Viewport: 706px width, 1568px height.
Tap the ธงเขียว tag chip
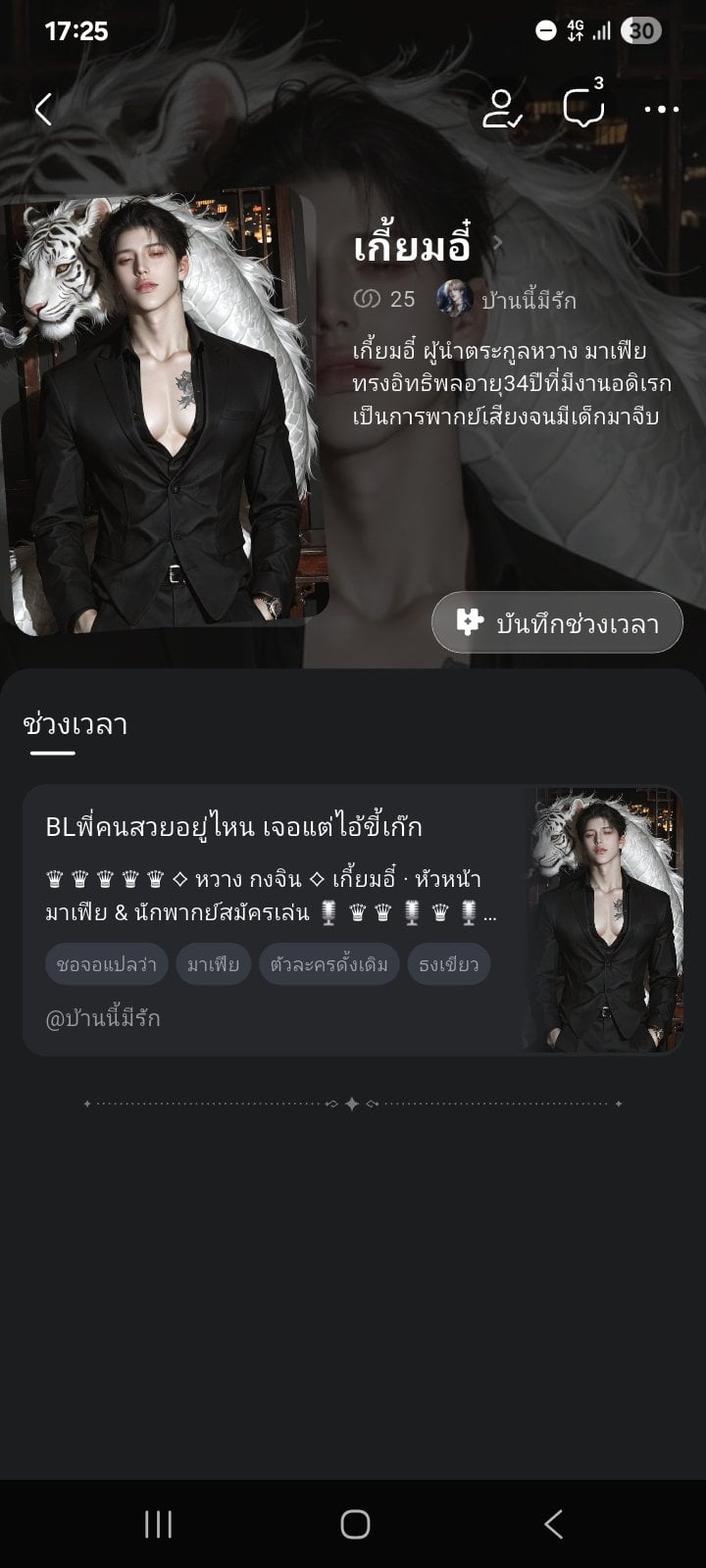pos(449,964)
